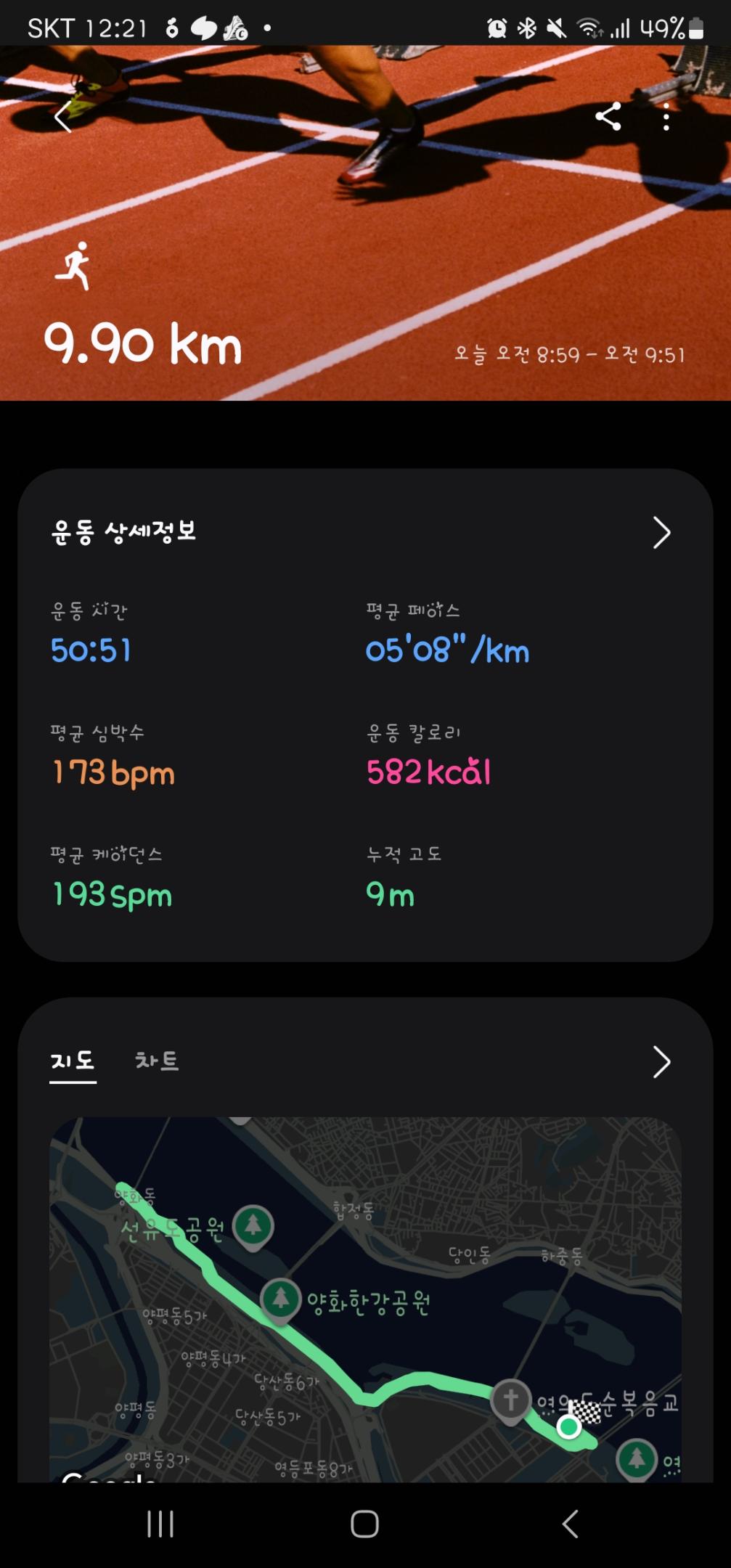Expand 운동 상세정보 workout details
Screen dimensions: 731x1568
pyautogui.click(x=661, y=533)
